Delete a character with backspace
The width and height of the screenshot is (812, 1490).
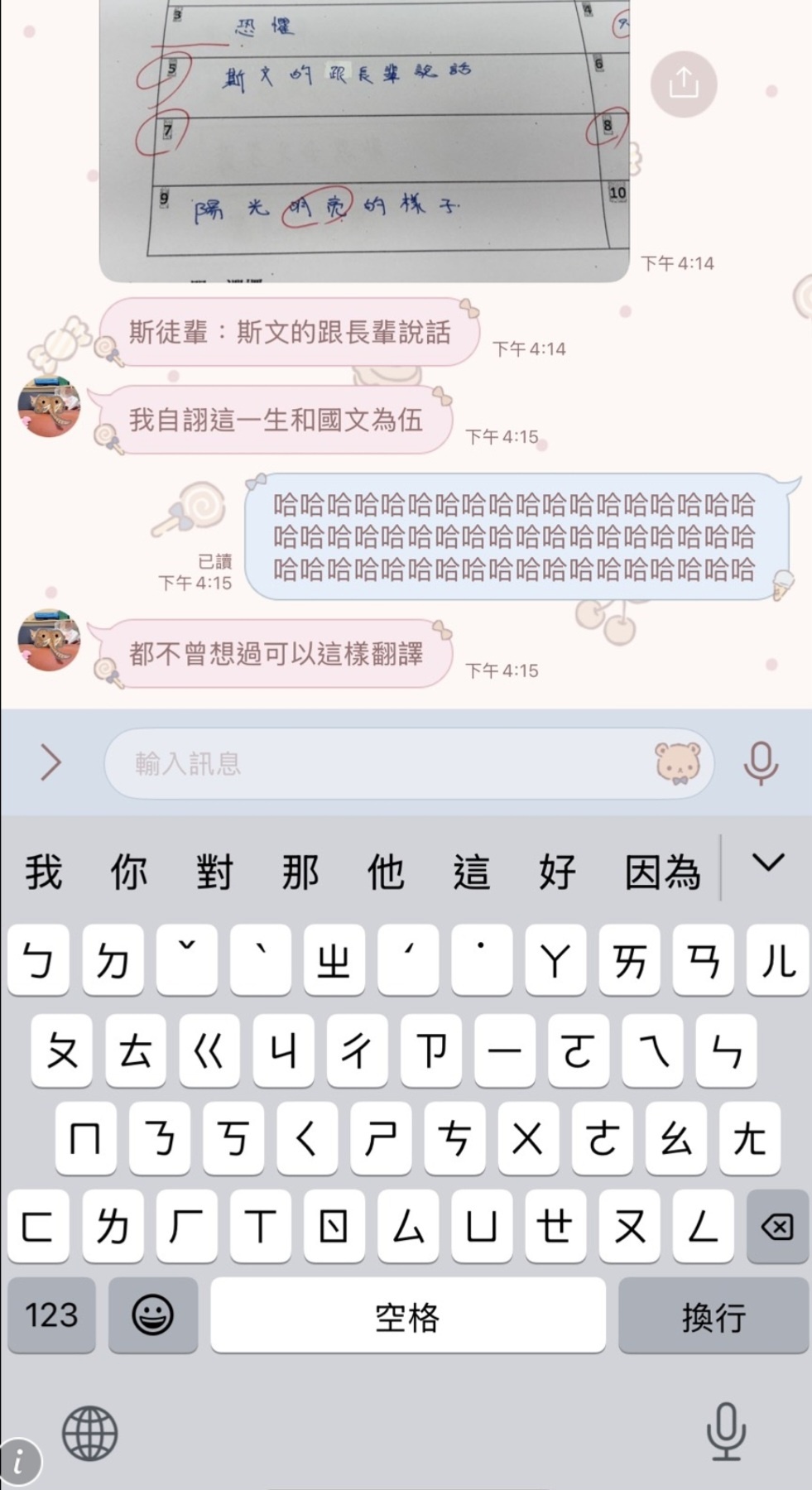[777, 1226]
